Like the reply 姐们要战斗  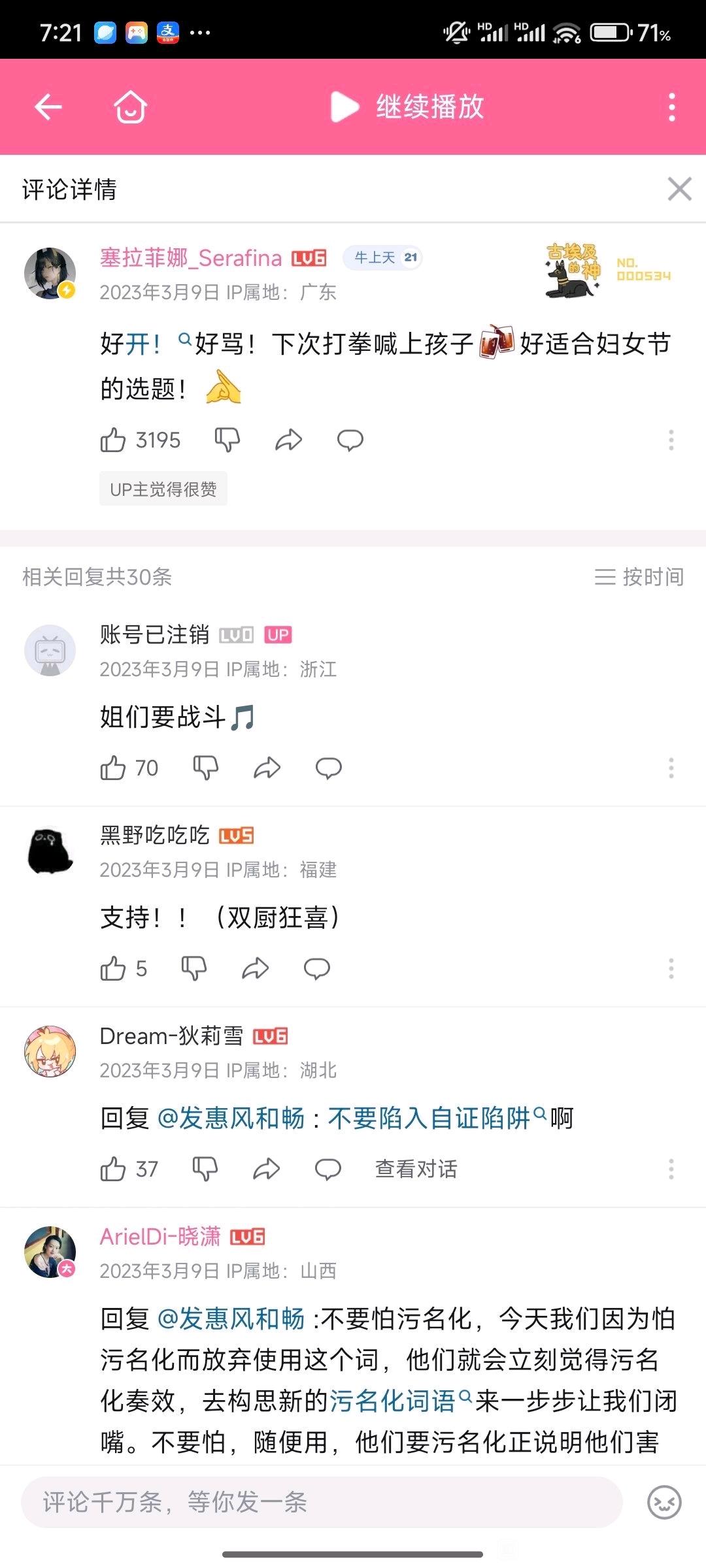coord(113,768)
